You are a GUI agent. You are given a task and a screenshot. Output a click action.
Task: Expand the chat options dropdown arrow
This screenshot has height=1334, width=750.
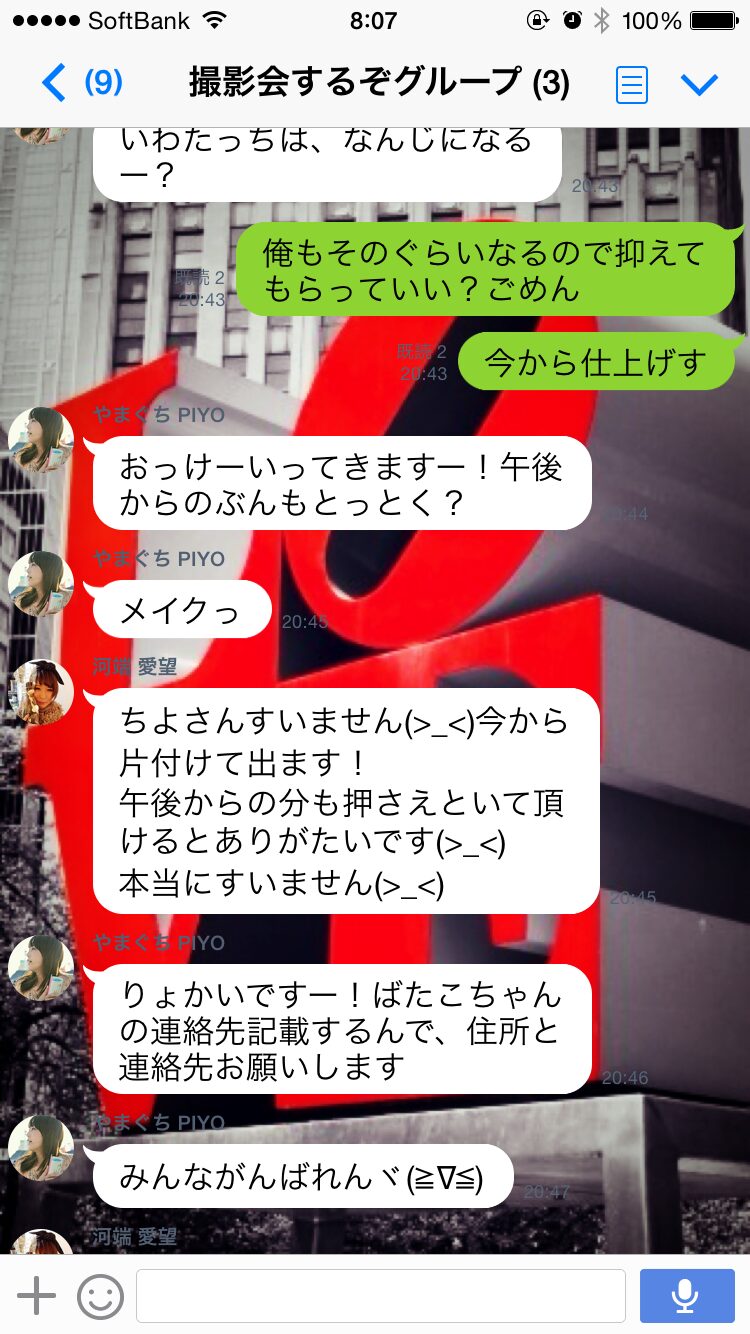click(x=699, y=84)
